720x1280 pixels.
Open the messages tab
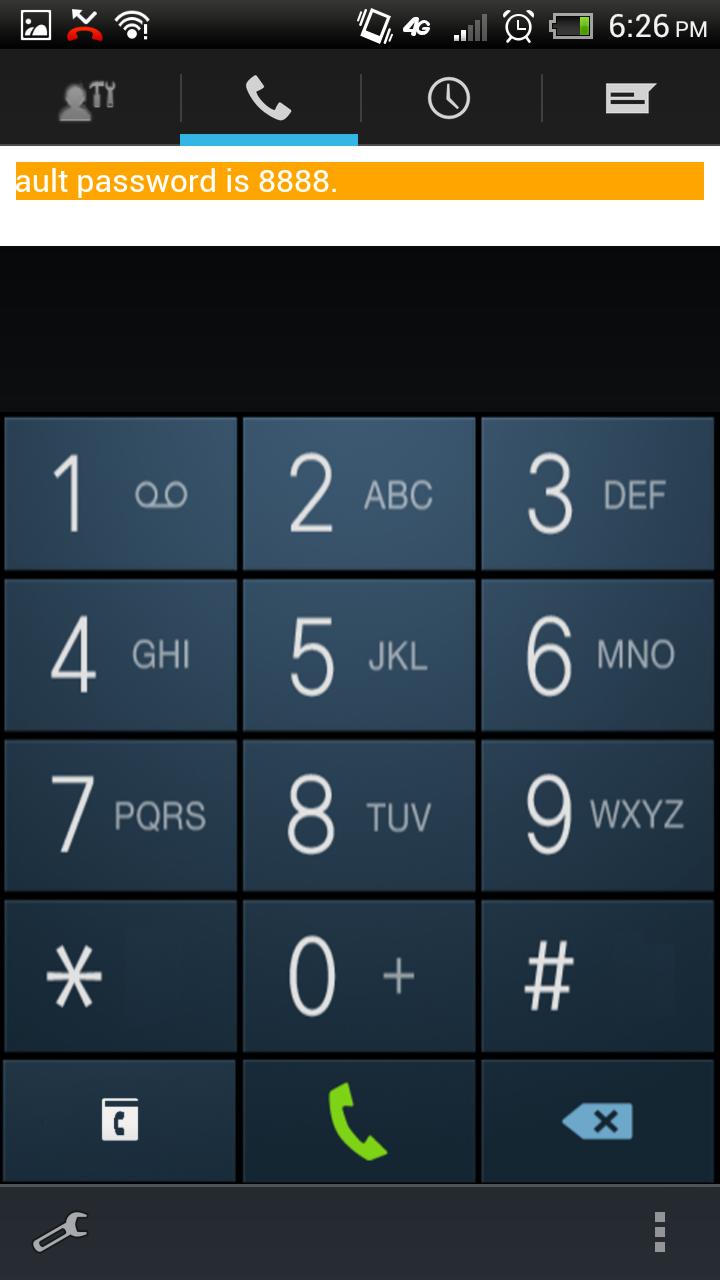click(630, 99)
